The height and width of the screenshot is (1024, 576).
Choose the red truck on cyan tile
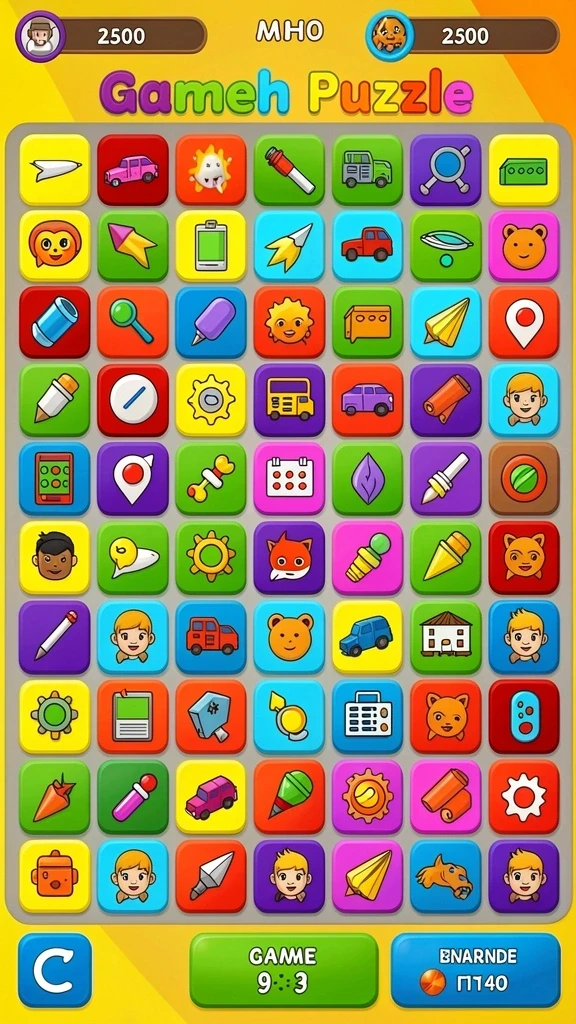tap(368, 246)
